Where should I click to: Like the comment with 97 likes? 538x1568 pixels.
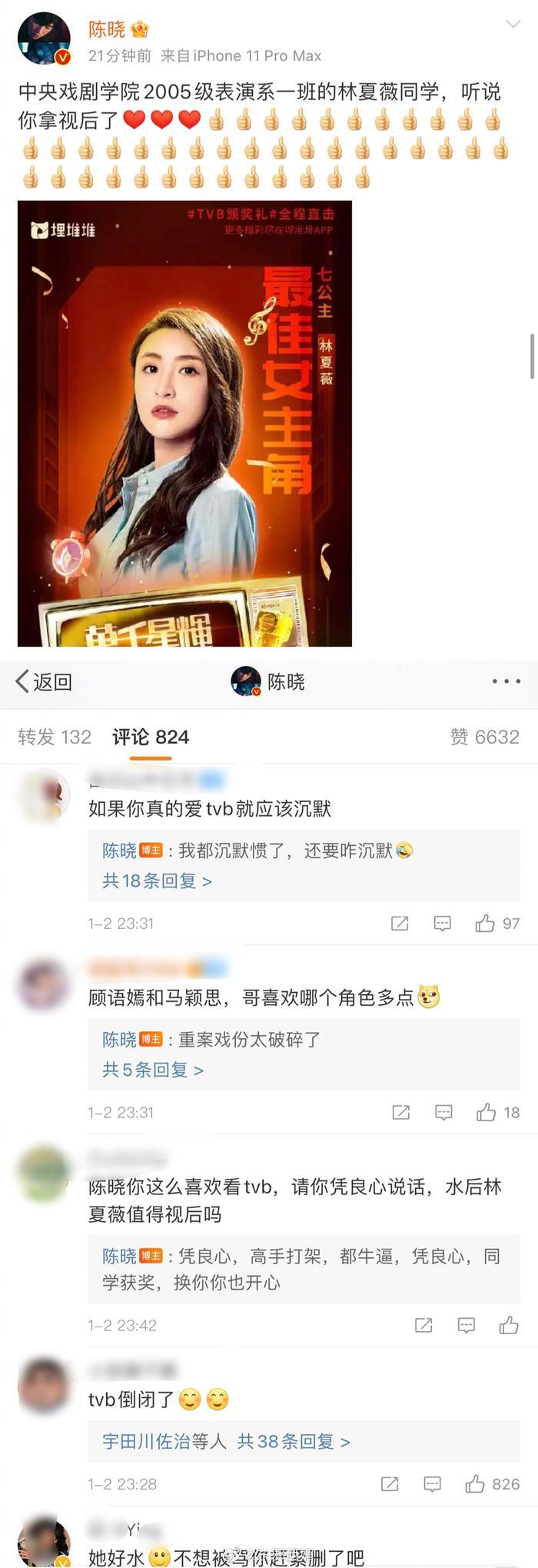pos(485,924)
